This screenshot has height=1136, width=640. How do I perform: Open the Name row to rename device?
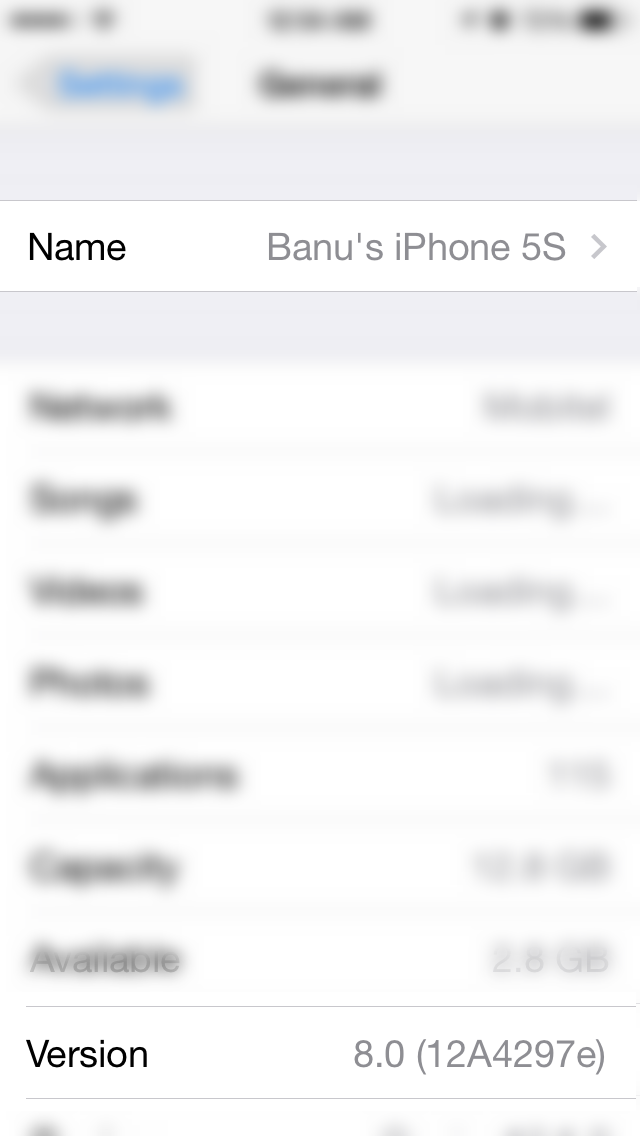tap(320, 247)
